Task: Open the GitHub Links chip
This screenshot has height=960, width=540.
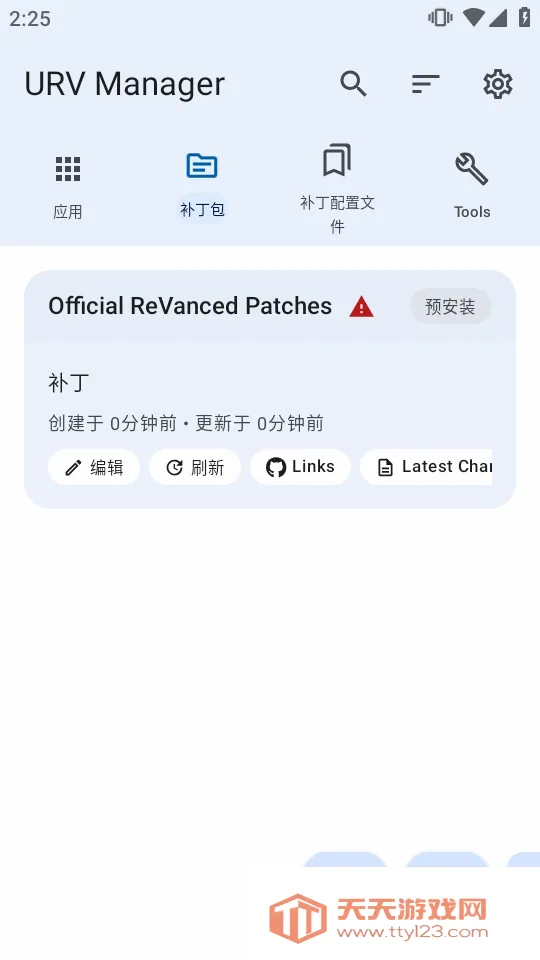Action: [301, 467]
